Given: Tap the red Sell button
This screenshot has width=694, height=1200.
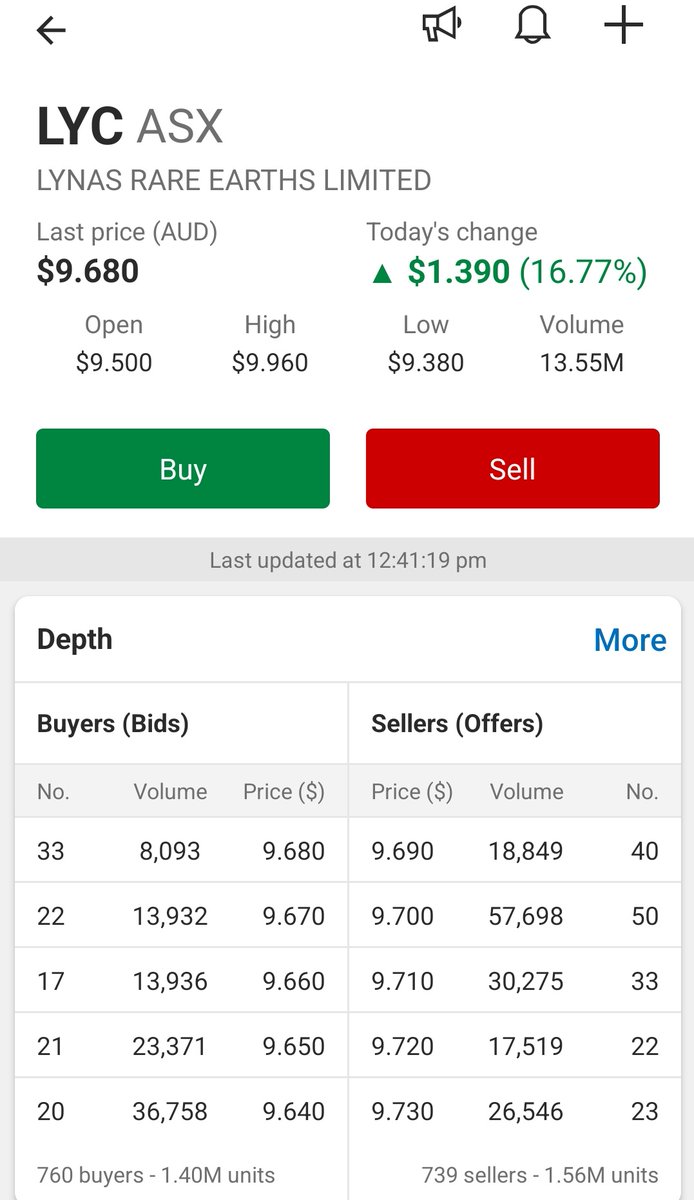Looking at the screenshot, I should coord(513,469).
